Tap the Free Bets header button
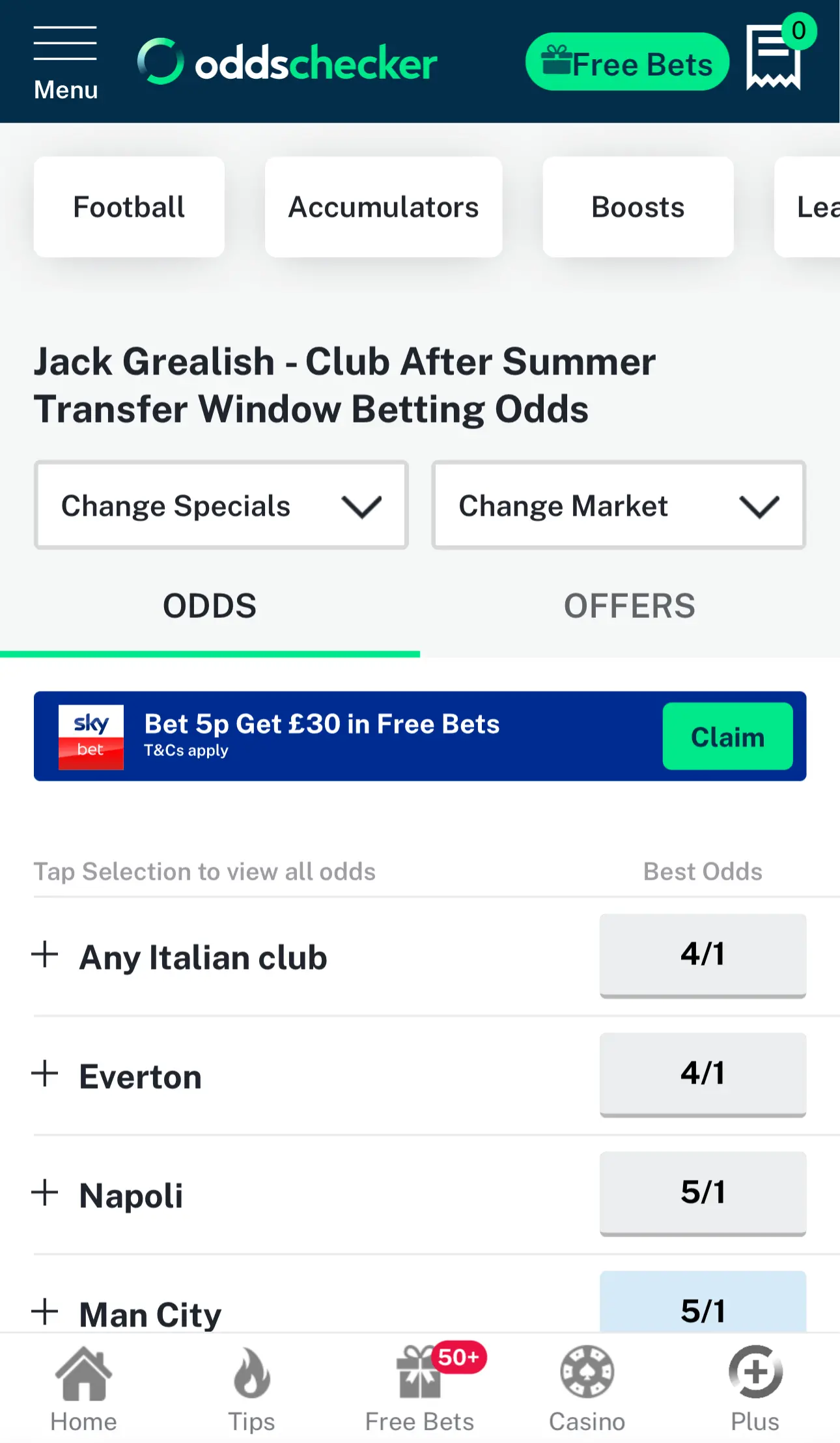 [x=626, y=63]
